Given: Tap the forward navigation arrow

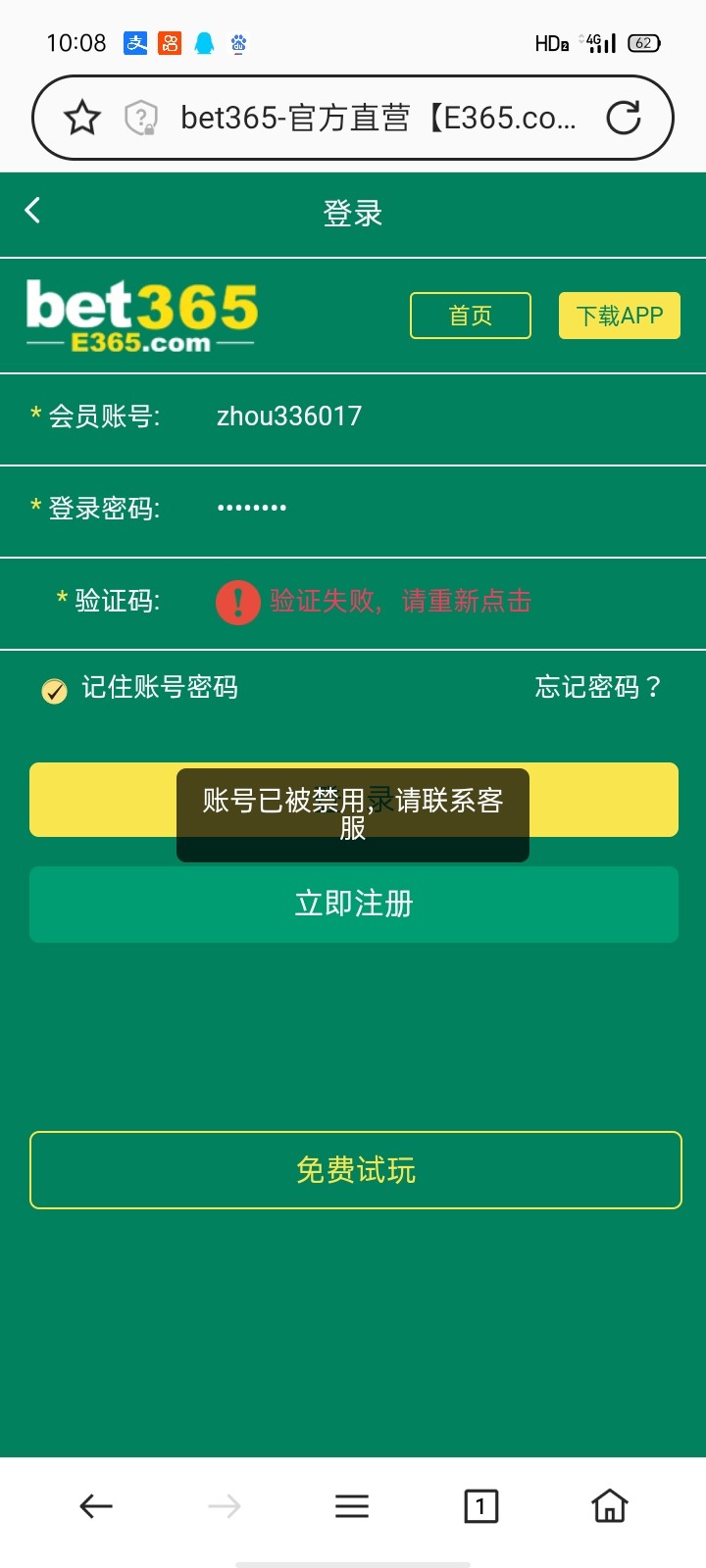Looking at the screenshot, I should [x=224, y=1506].
